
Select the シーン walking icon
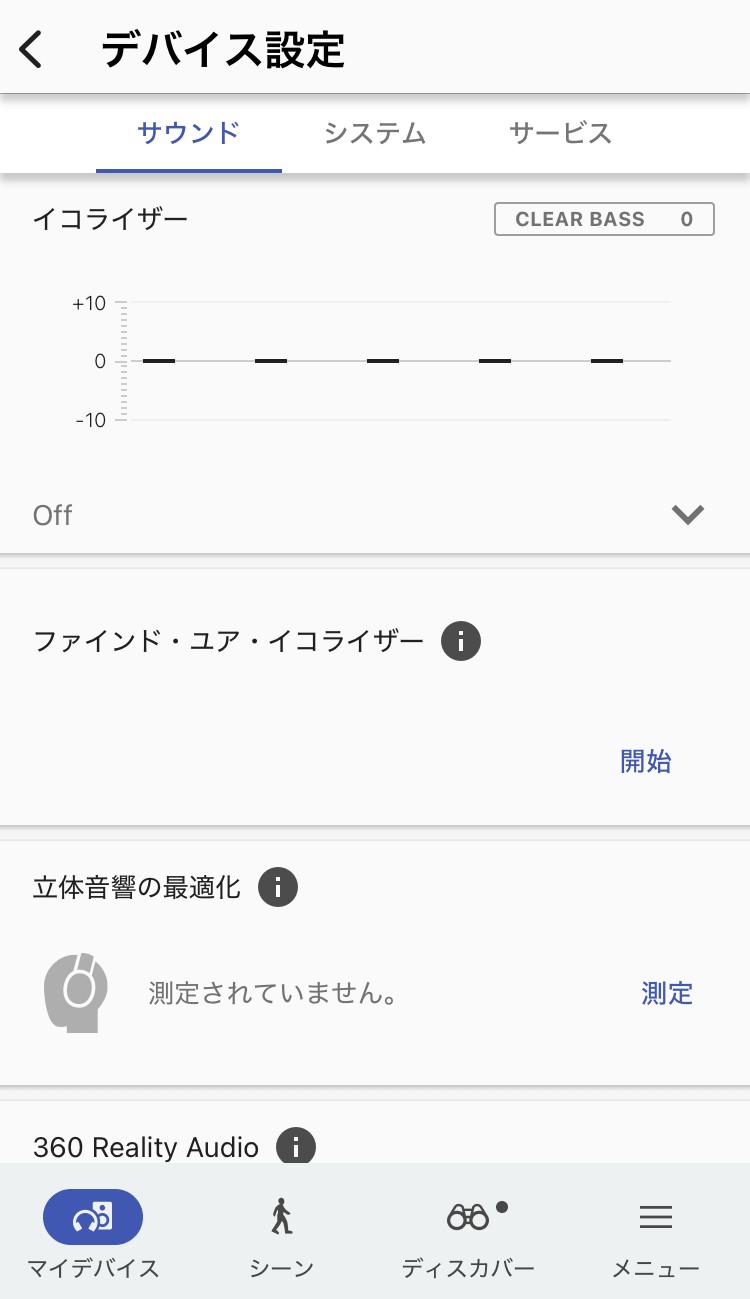pos(281,1217)
